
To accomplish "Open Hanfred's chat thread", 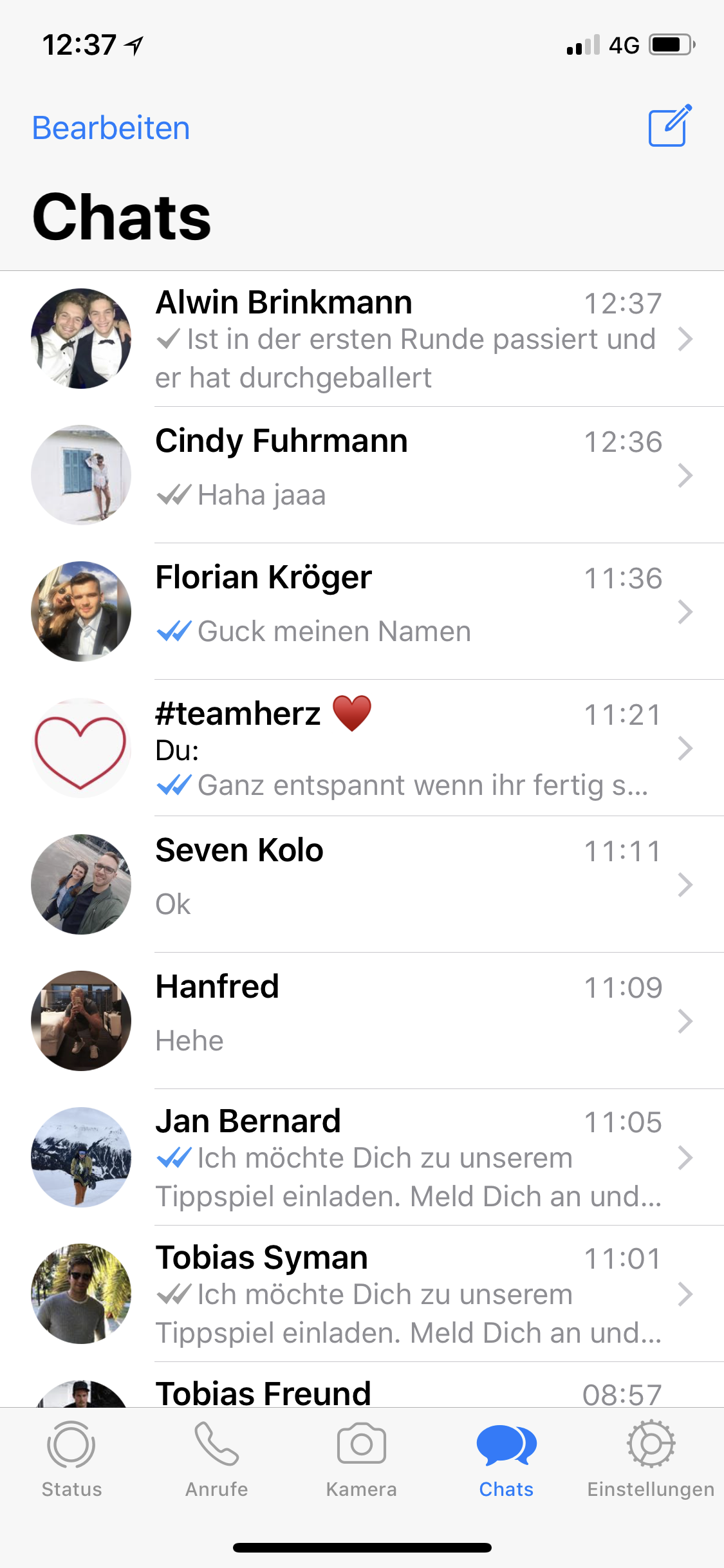I will point(362,1022).
